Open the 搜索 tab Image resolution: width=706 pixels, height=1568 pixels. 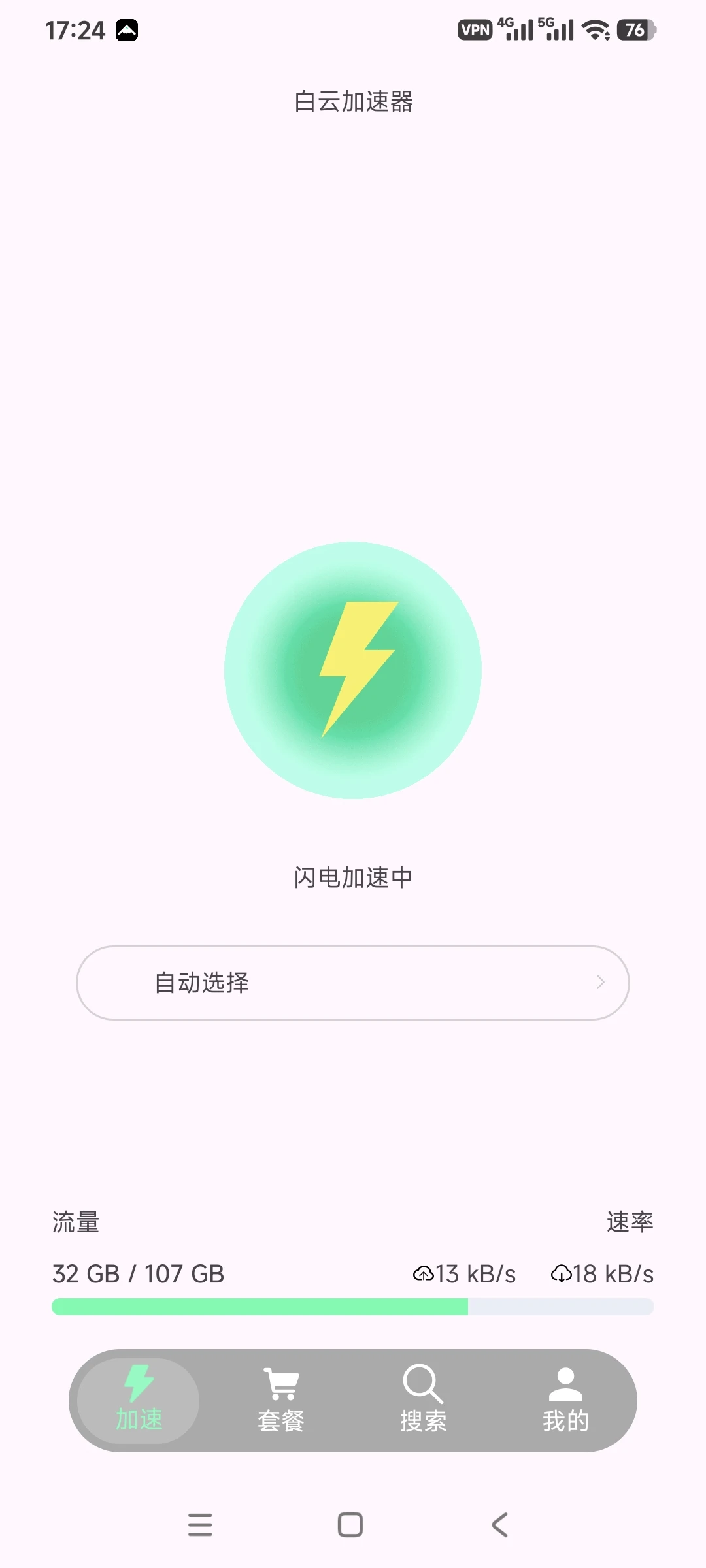coord(423,1400)
